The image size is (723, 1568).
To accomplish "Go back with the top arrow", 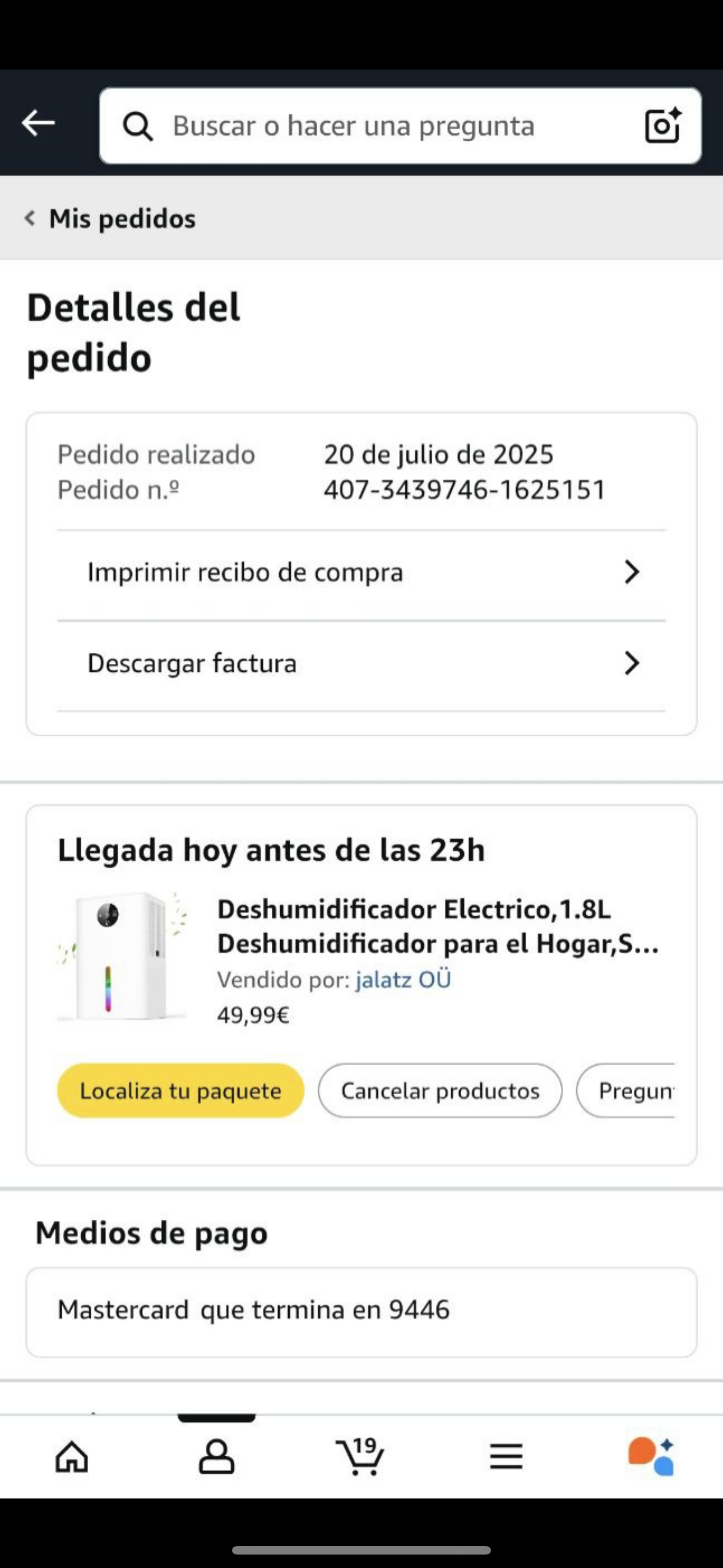I will (x=38, y=123).
